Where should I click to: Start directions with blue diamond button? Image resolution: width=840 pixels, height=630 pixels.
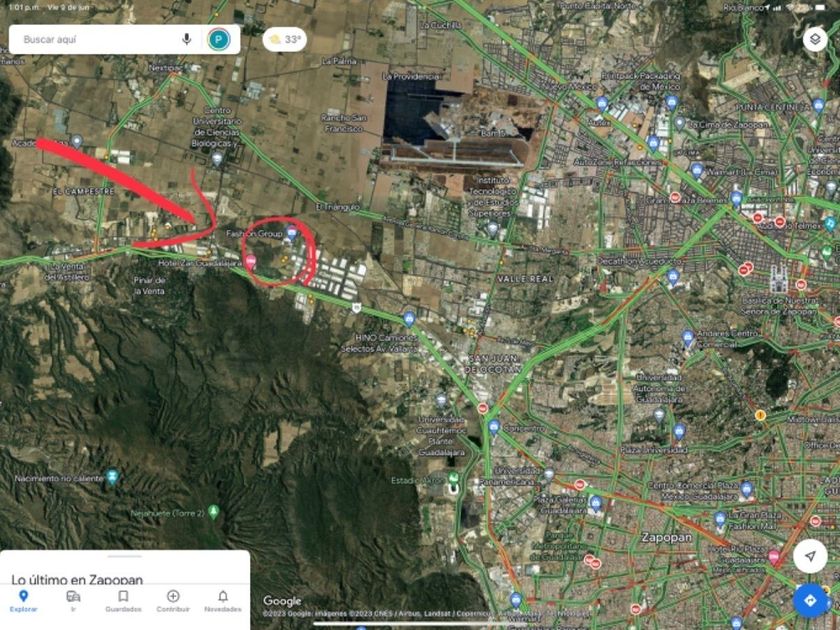pyautogui.click(x=810, y=600)
